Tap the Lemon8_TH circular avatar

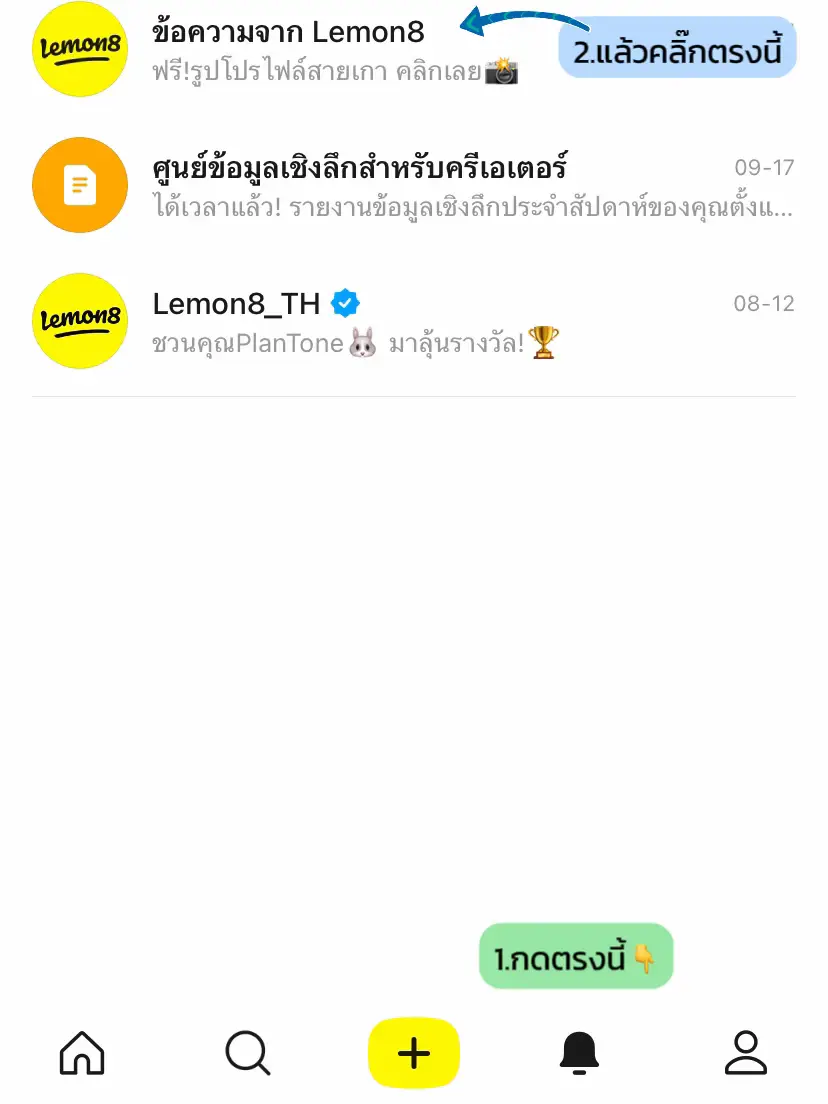pyautogui.click(x=80, y=321)
